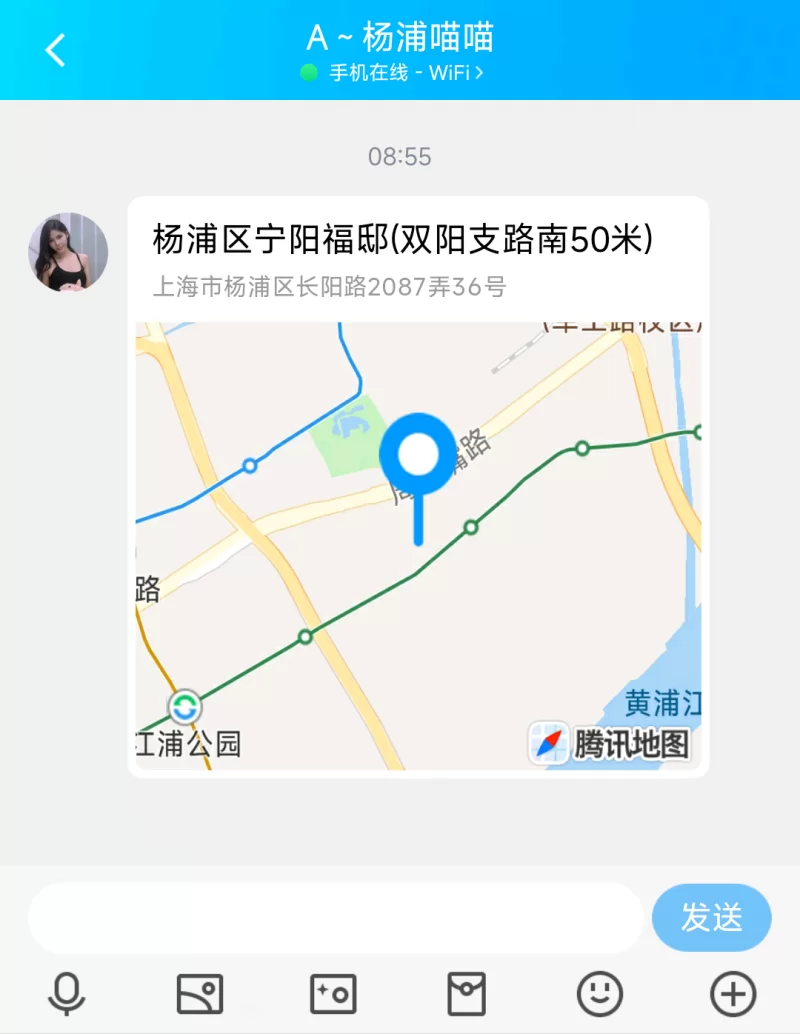
Task: Focus the message input field
Action: coord(335,918)
